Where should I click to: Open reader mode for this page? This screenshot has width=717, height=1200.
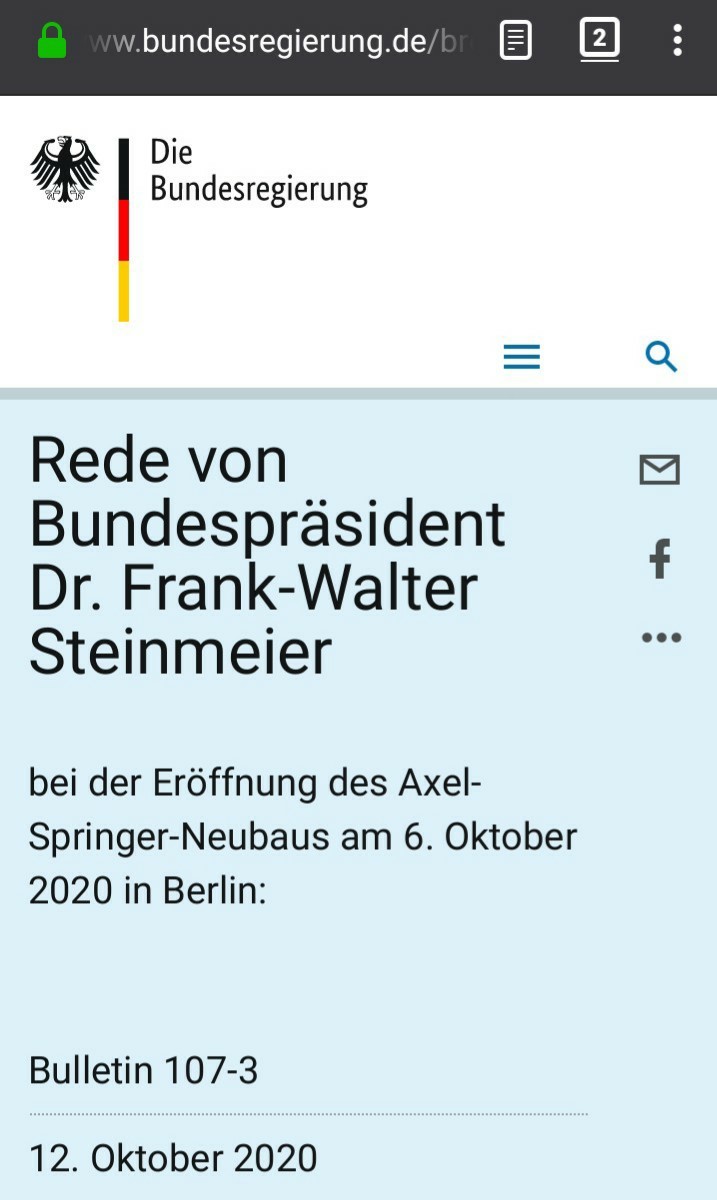(x=516, y=41)
